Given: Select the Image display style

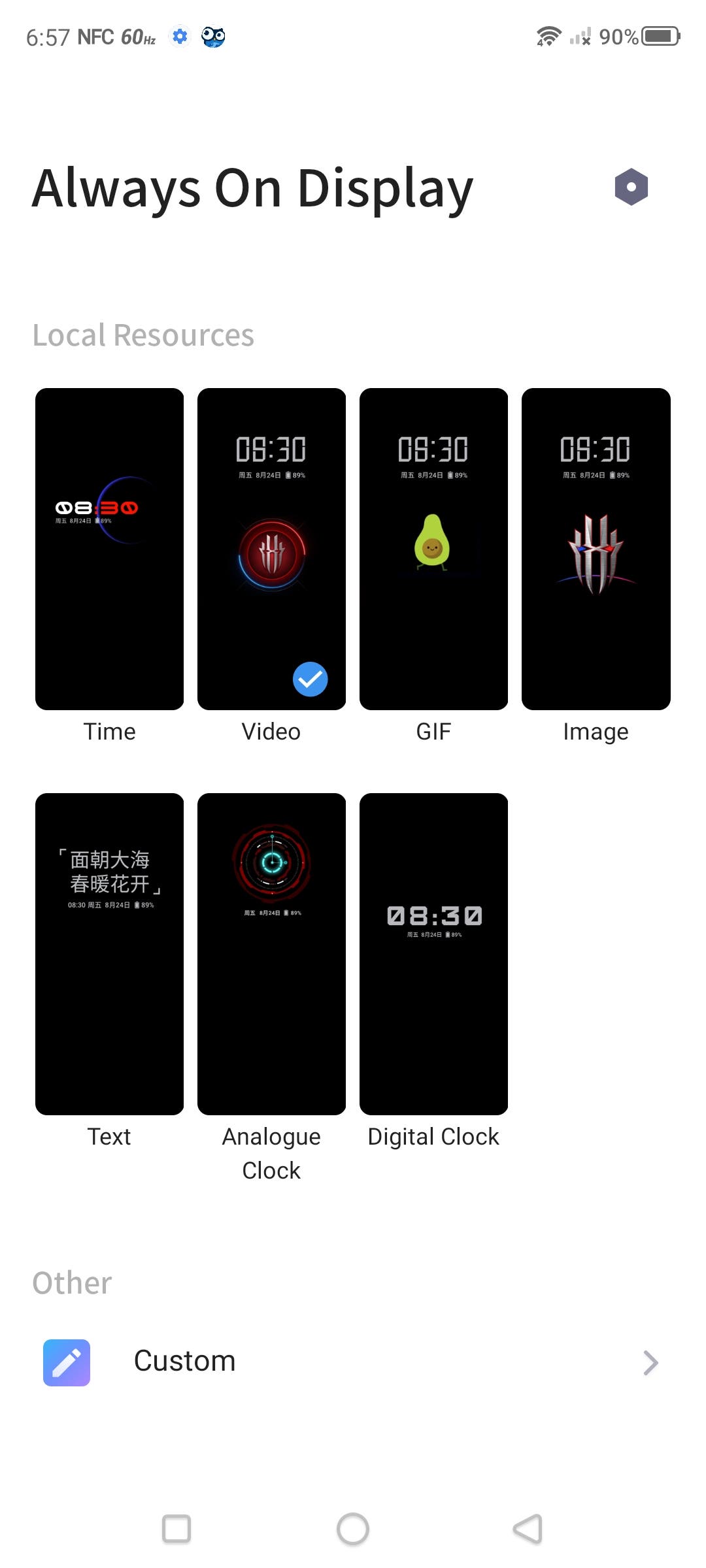Looking at the screenshot, I should pos(596,549).
